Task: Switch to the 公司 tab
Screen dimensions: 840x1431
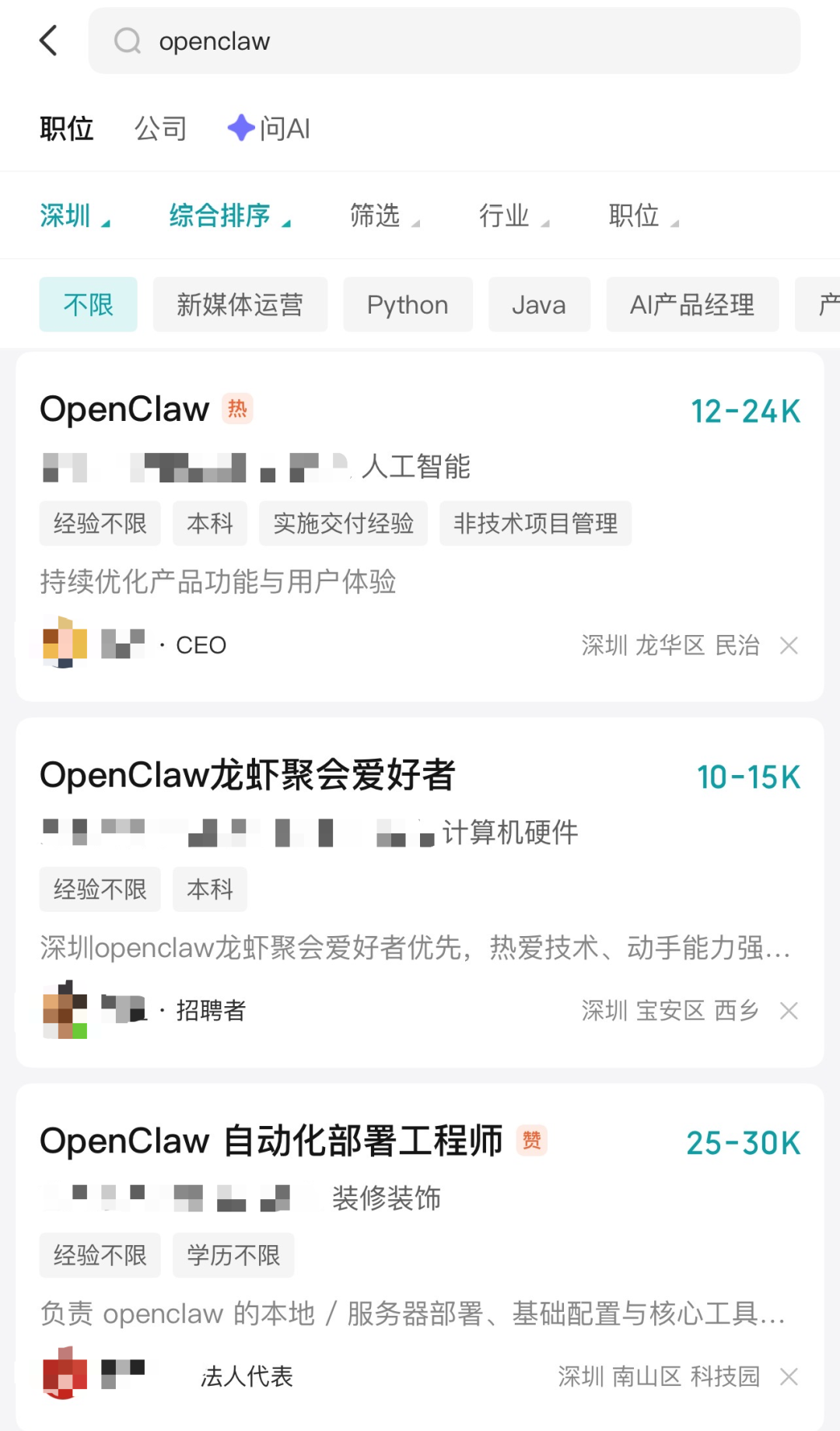Action: pyautogui.click(x=160, y=128)
